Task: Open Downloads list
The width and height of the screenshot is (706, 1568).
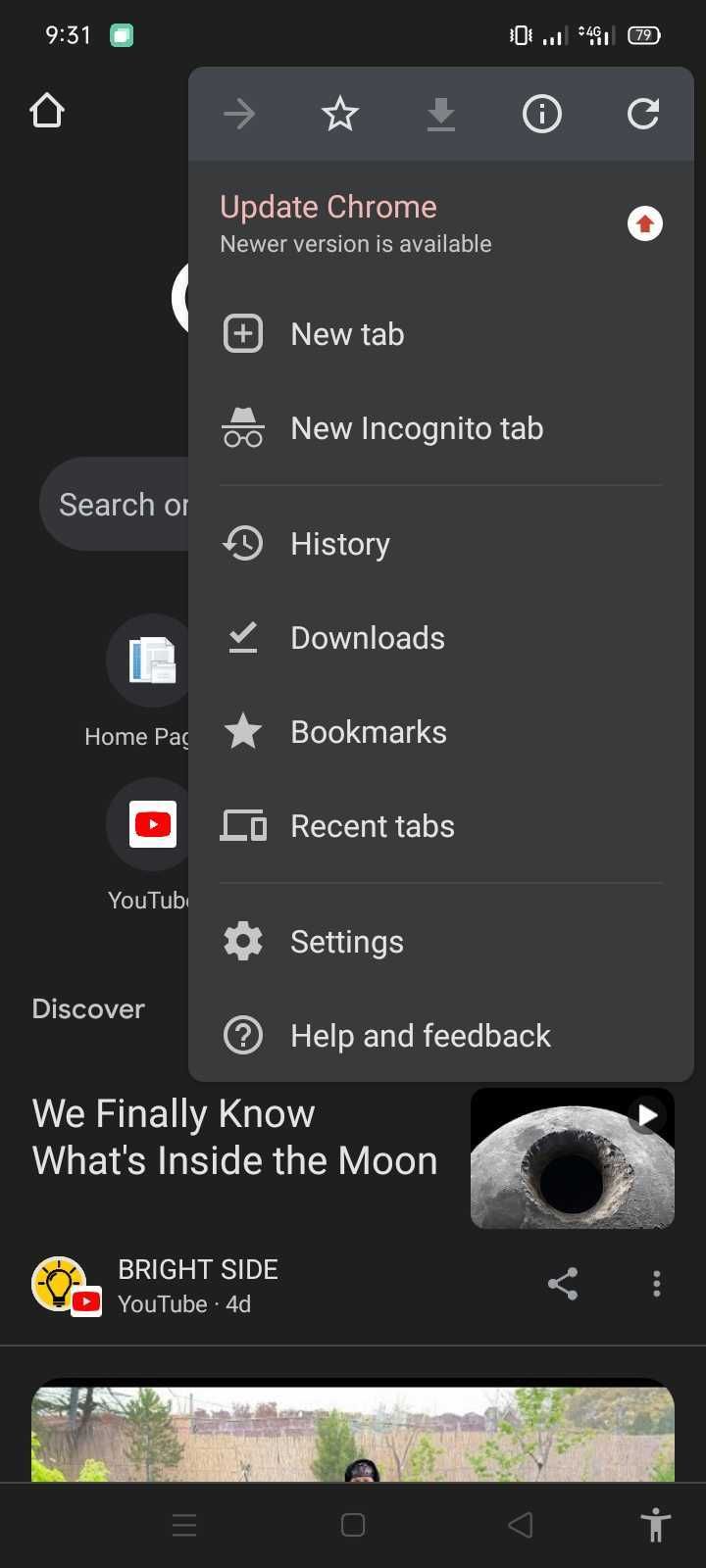Action: pyautogui.click(x=368, y=637)
